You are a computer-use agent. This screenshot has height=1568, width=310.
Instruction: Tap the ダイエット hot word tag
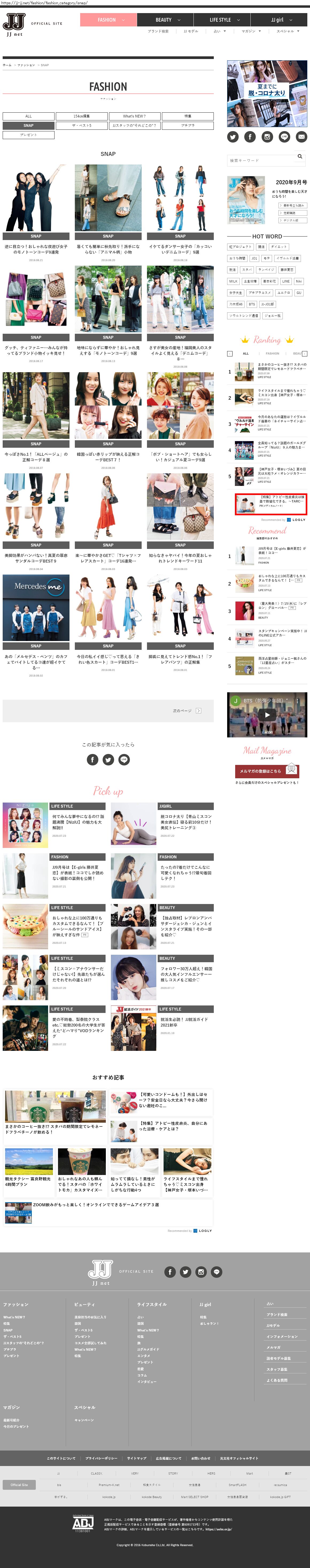pyautogui.click(x=279, y=246)
